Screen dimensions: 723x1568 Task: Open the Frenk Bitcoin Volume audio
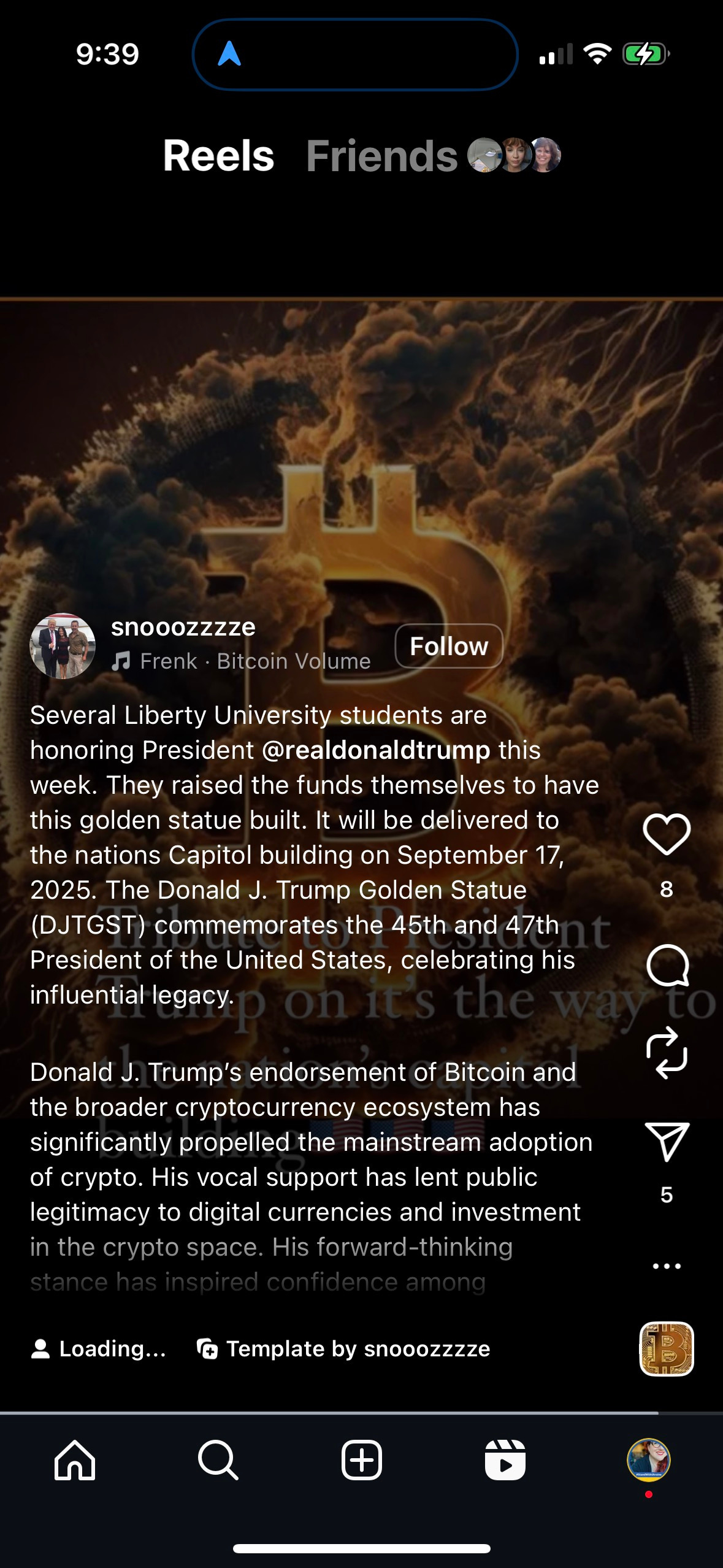pos(254,661)
